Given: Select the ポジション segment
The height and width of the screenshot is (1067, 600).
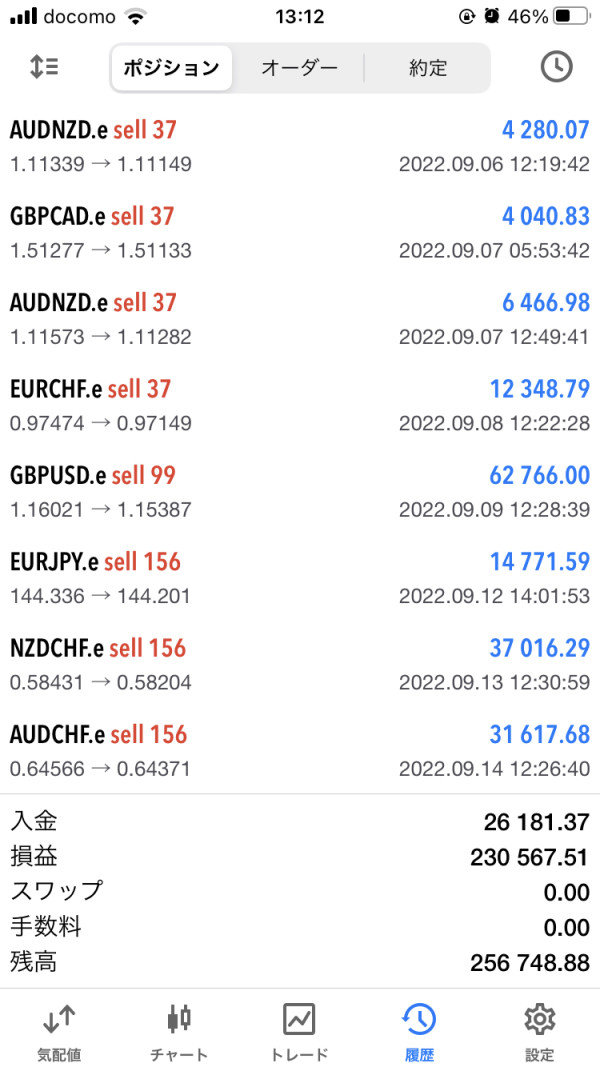Looking at the screenshot, I should 171,68.
